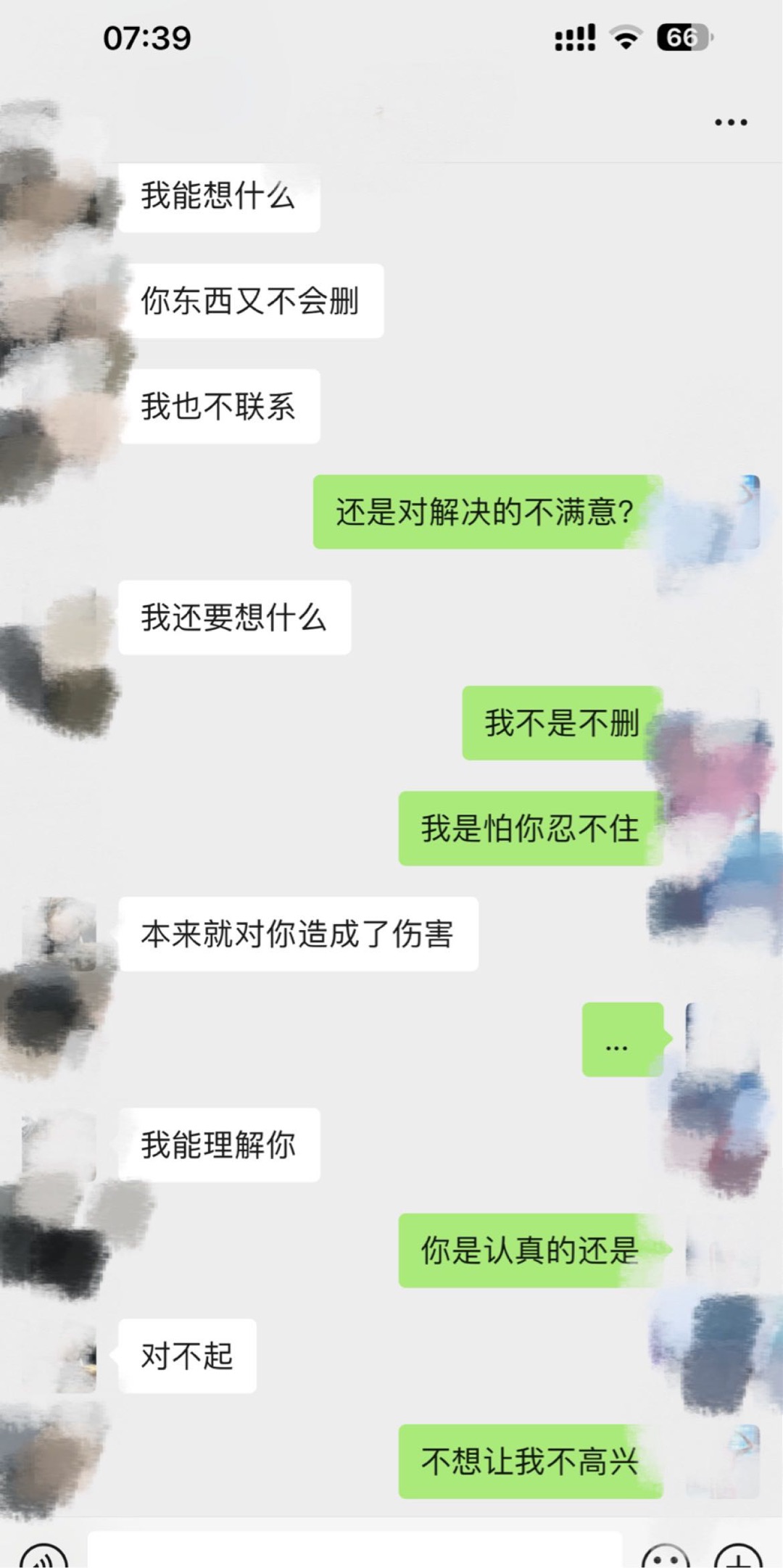
Task: Open the emoji sticker picker
Action: coord(666,1556)
